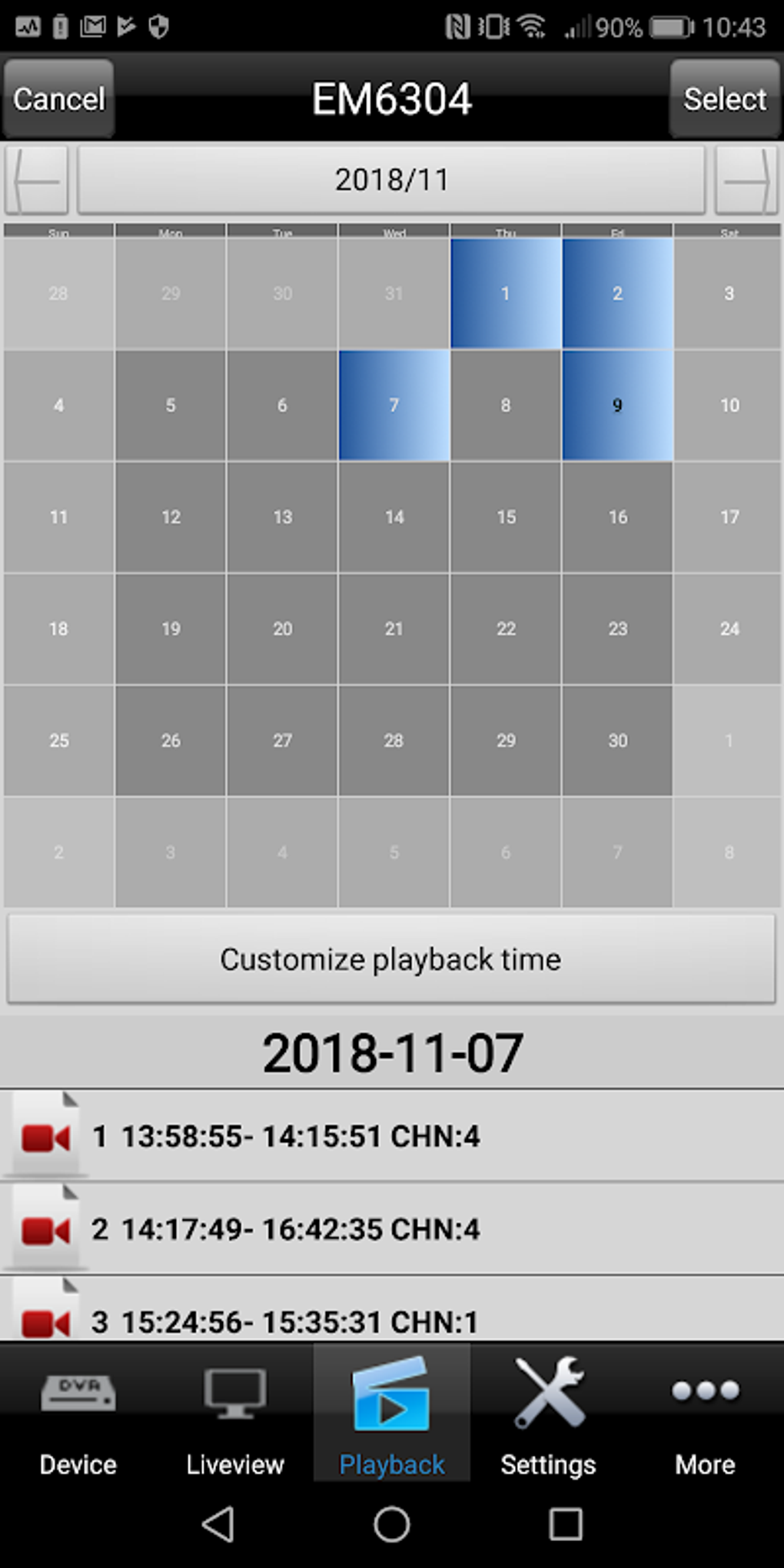Open the 2018/11 month picker

391,181
